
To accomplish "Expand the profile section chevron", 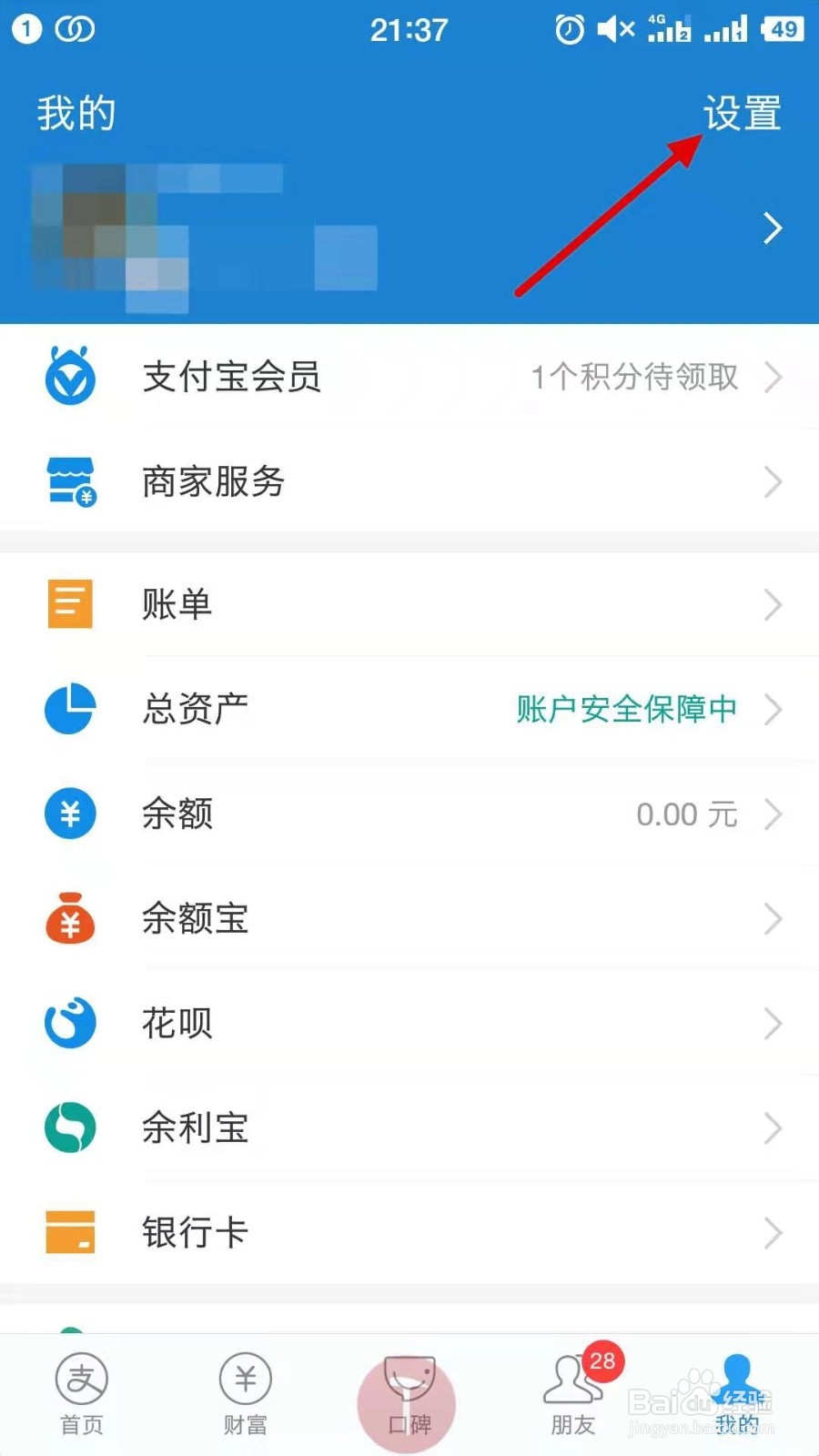I will point(773,228).
